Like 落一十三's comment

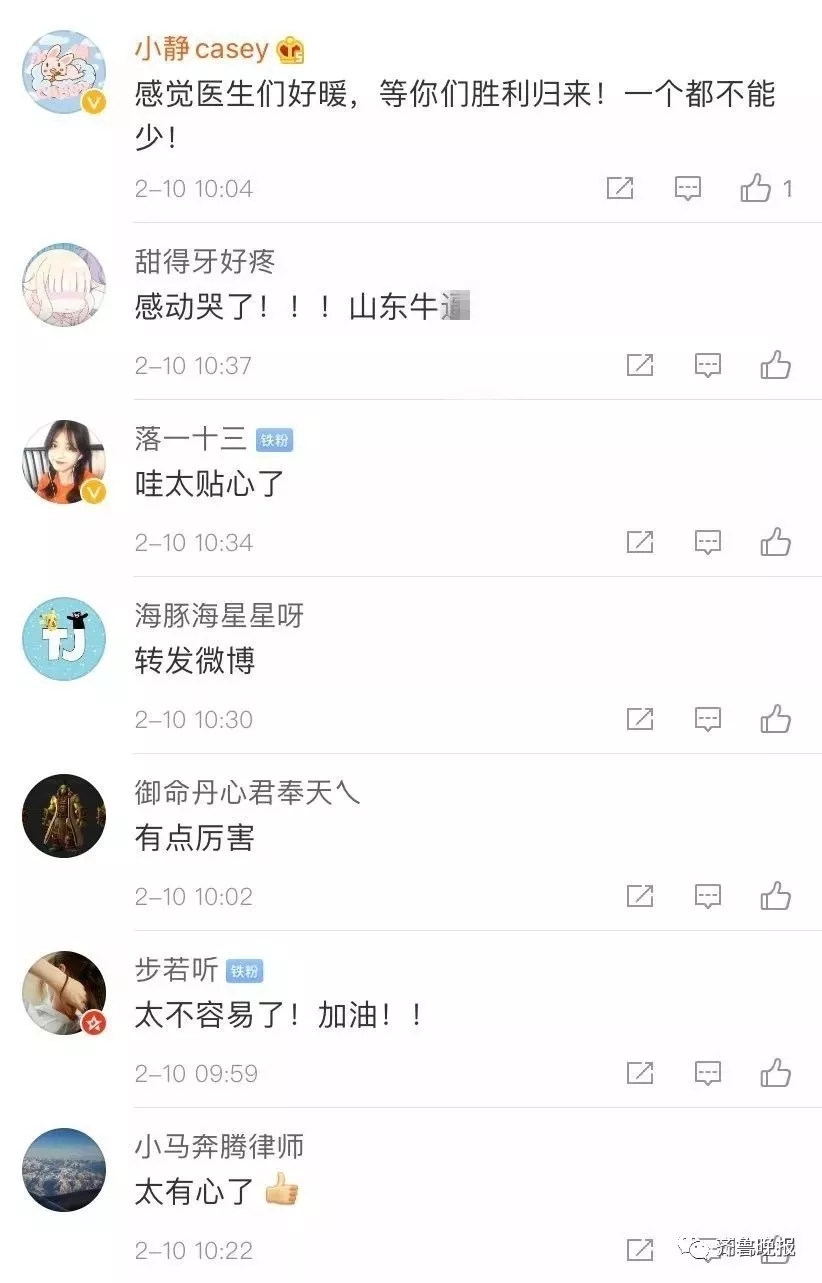[775, 542]
